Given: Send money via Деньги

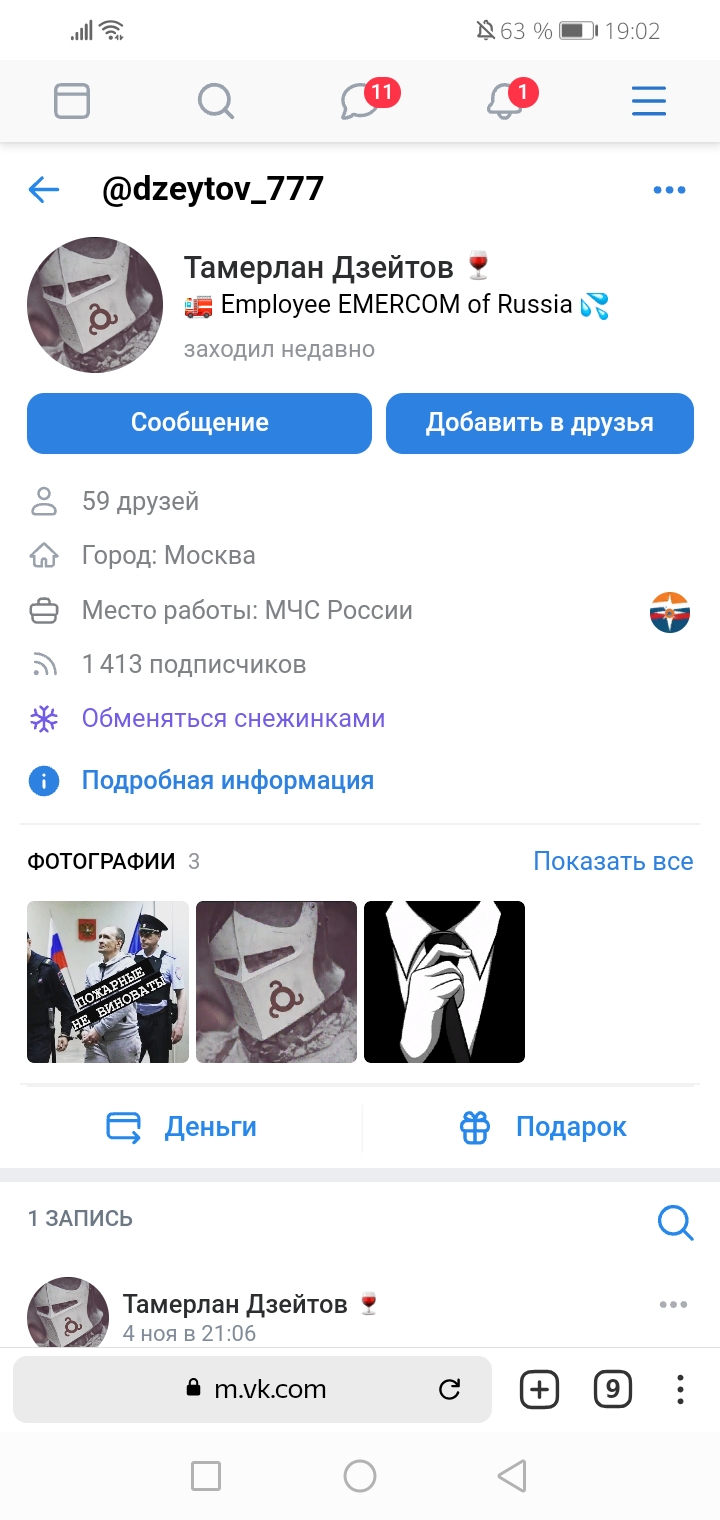Looking at the screenshot, I should point(182,1127).
